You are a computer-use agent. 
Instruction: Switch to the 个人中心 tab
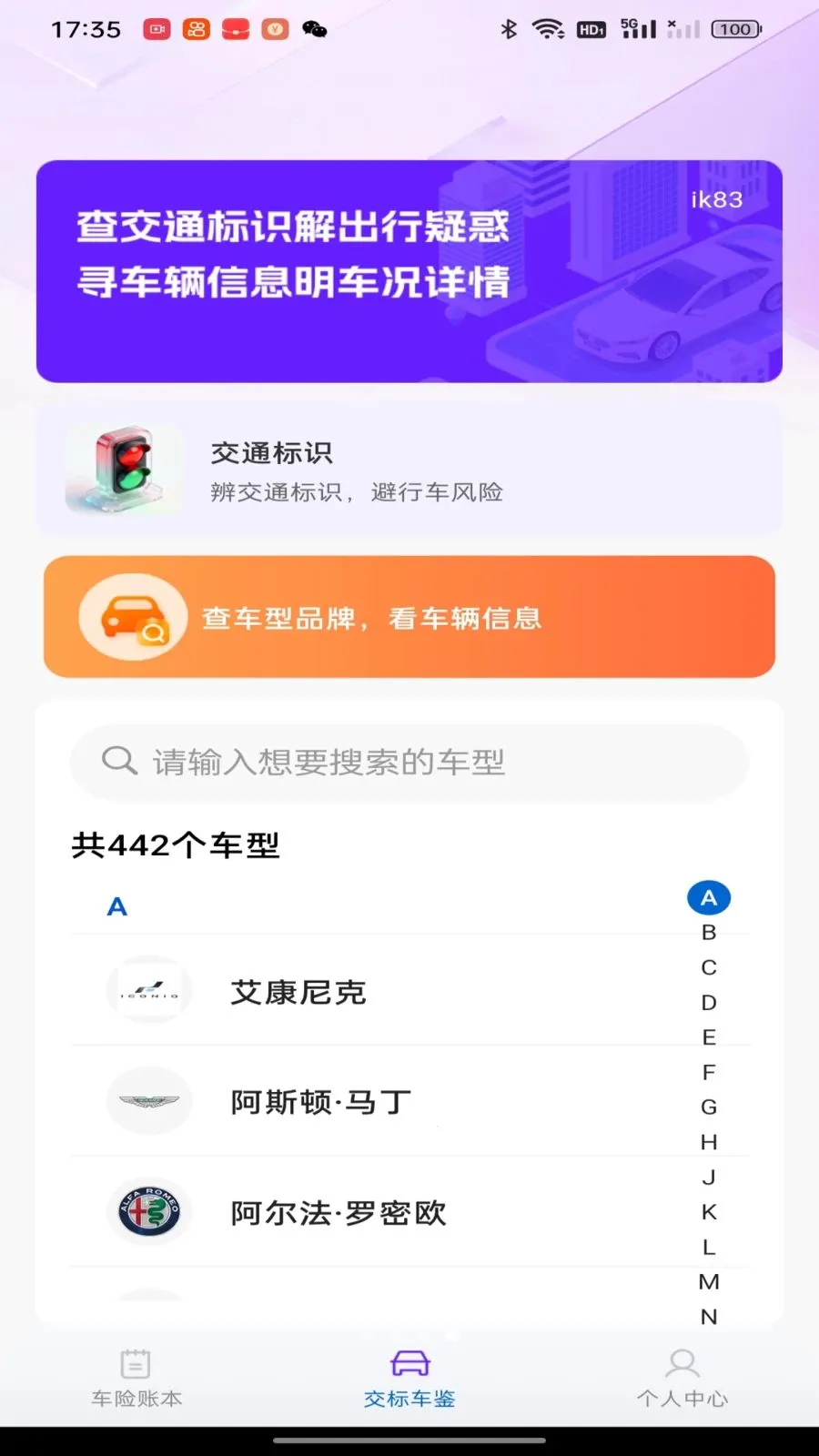pos(683,1376)
